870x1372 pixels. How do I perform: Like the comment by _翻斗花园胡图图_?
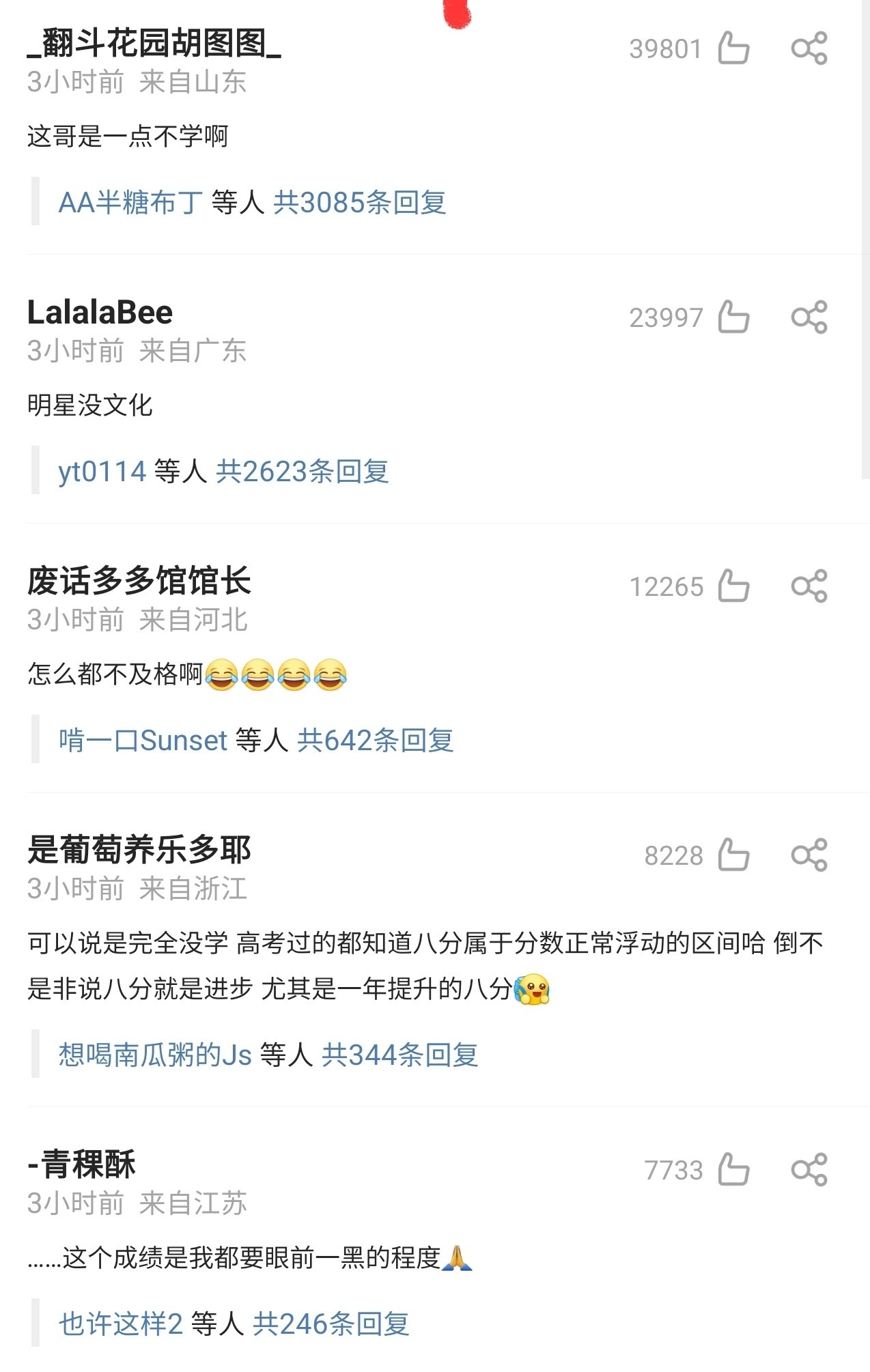[733, 48]
